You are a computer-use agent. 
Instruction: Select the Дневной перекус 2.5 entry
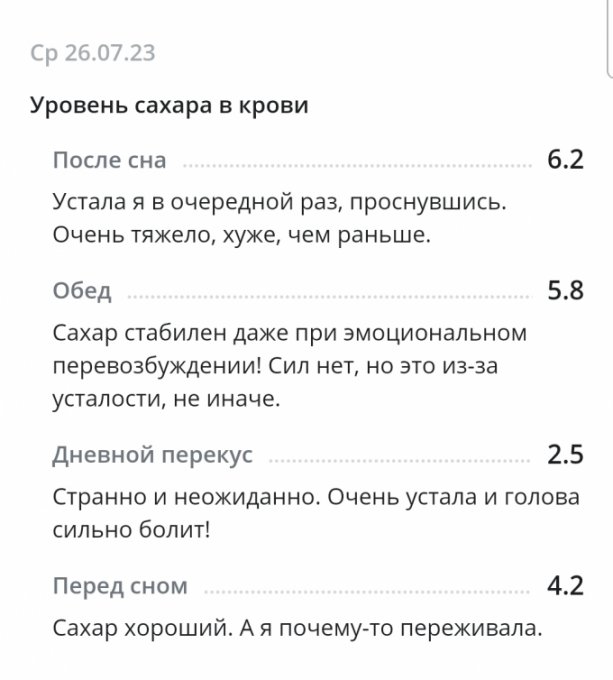point(316,456)
